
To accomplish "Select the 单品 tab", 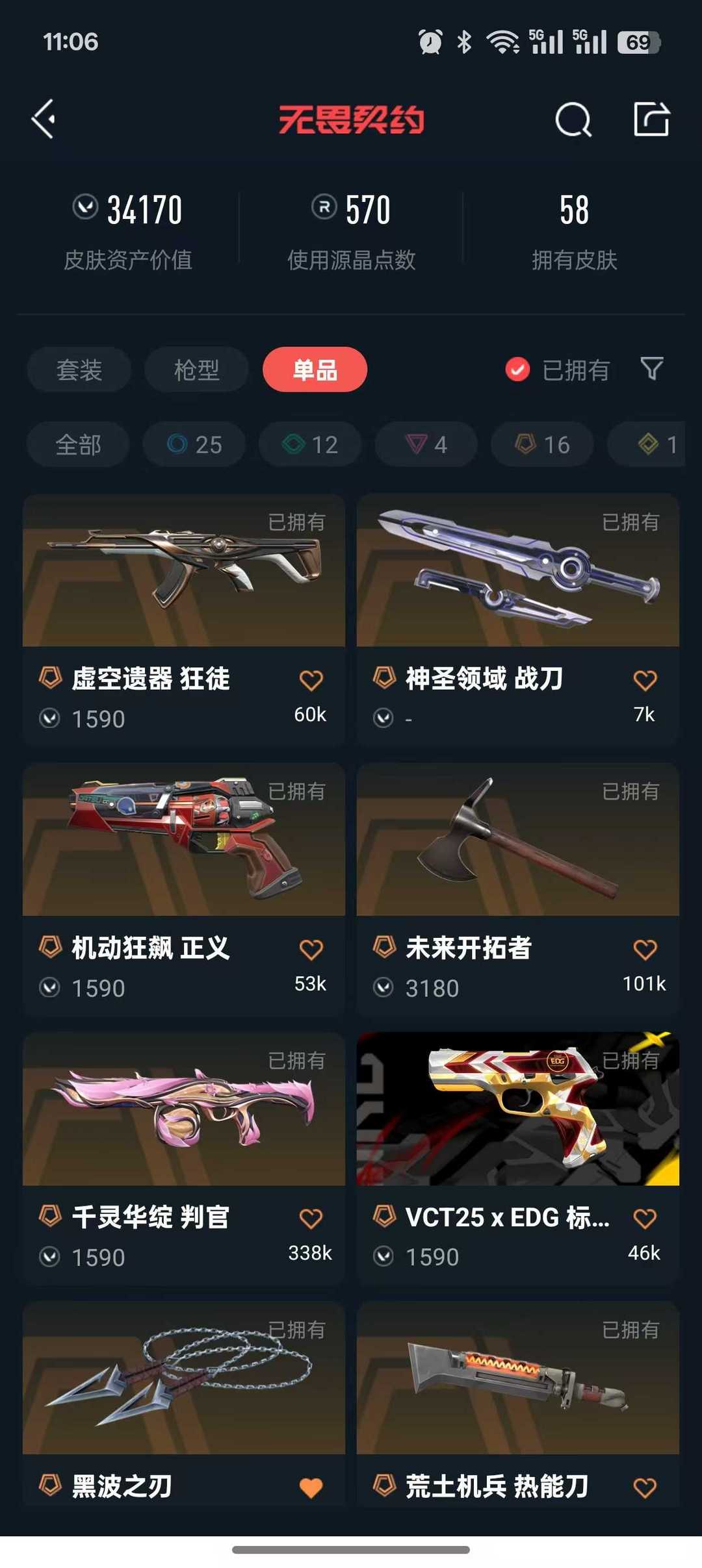I will [315, 370].
